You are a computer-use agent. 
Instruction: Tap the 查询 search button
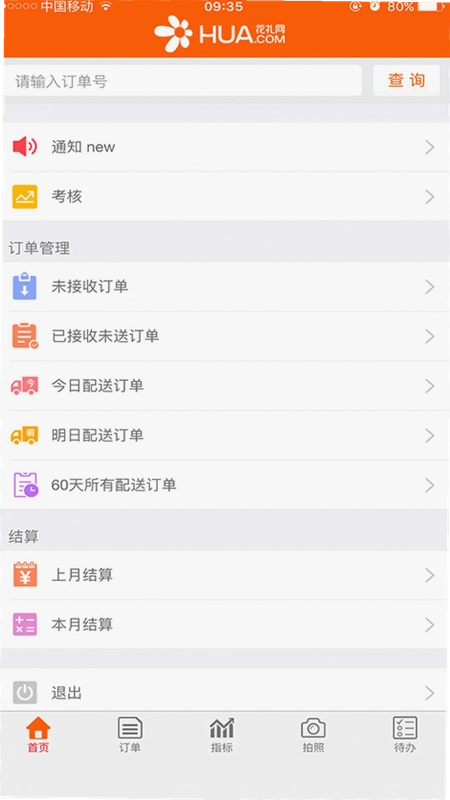406,81
